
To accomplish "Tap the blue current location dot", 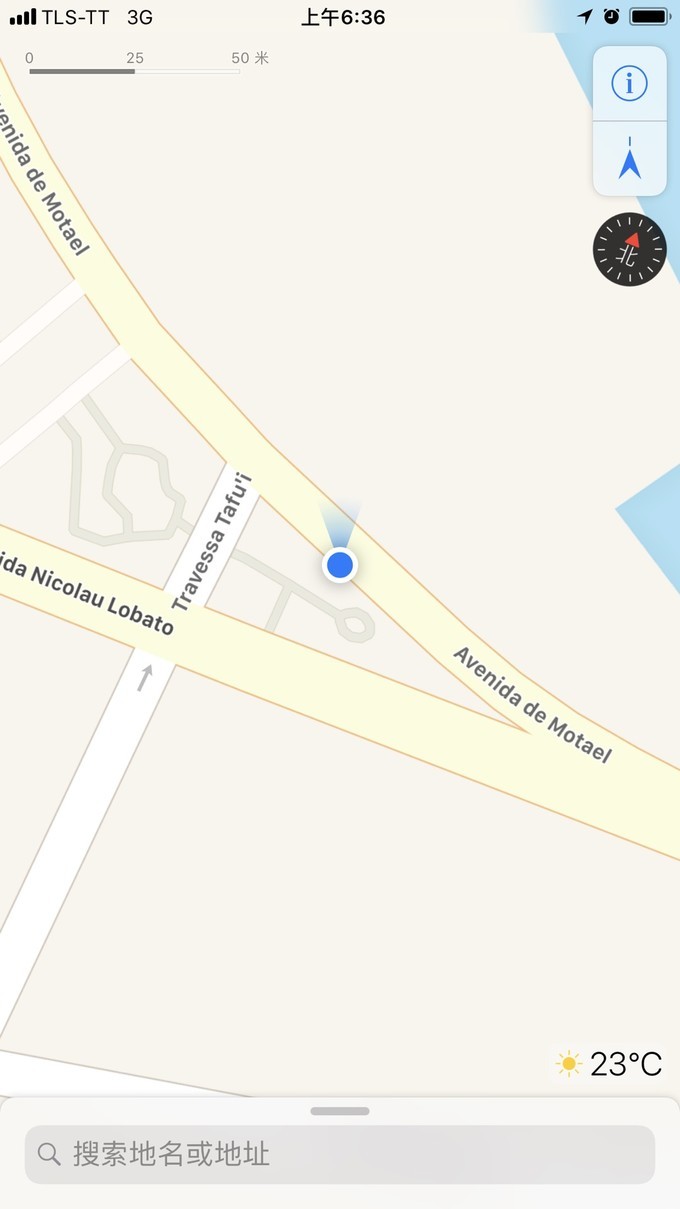I will point(340,565).
